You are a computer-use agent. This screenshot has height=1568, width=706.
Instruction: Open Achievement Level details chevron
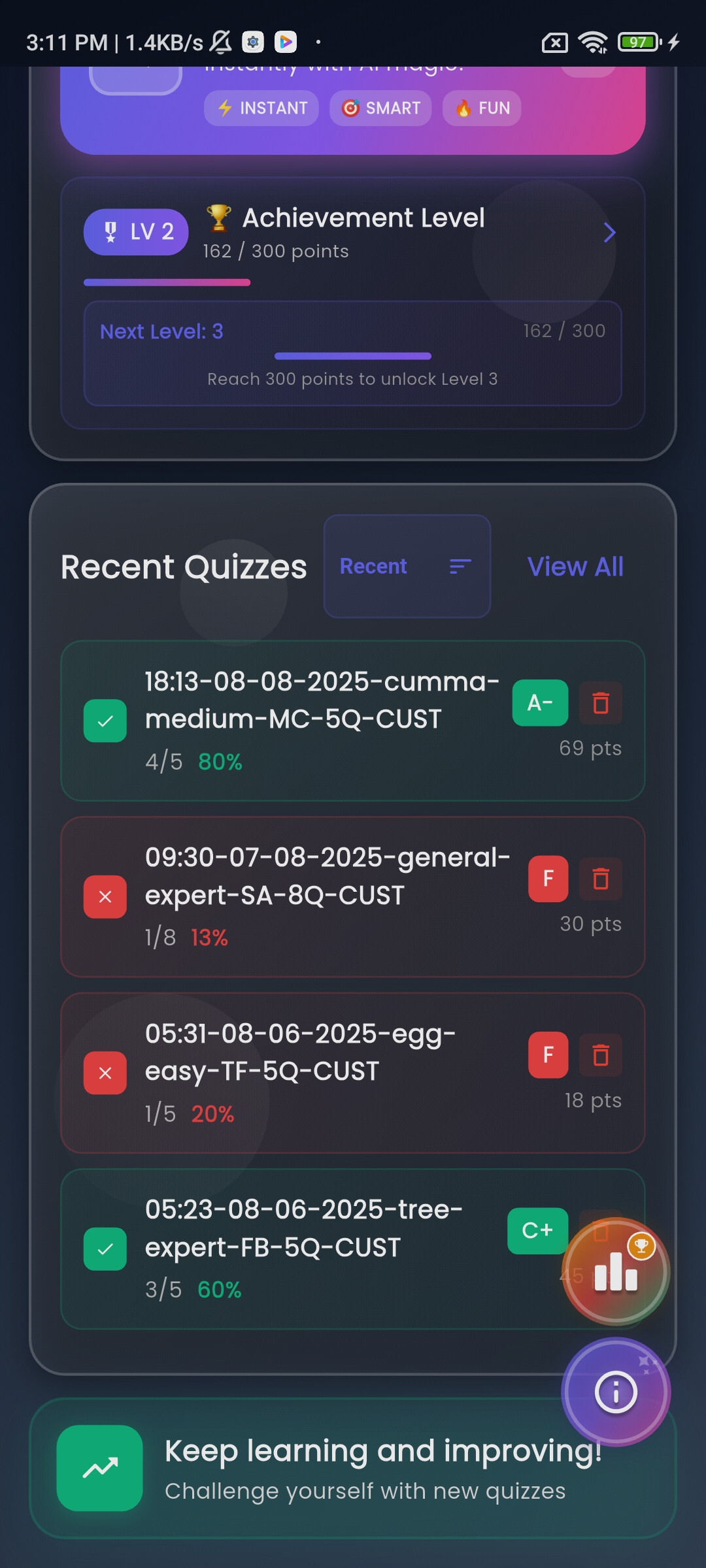coord(609,233)
